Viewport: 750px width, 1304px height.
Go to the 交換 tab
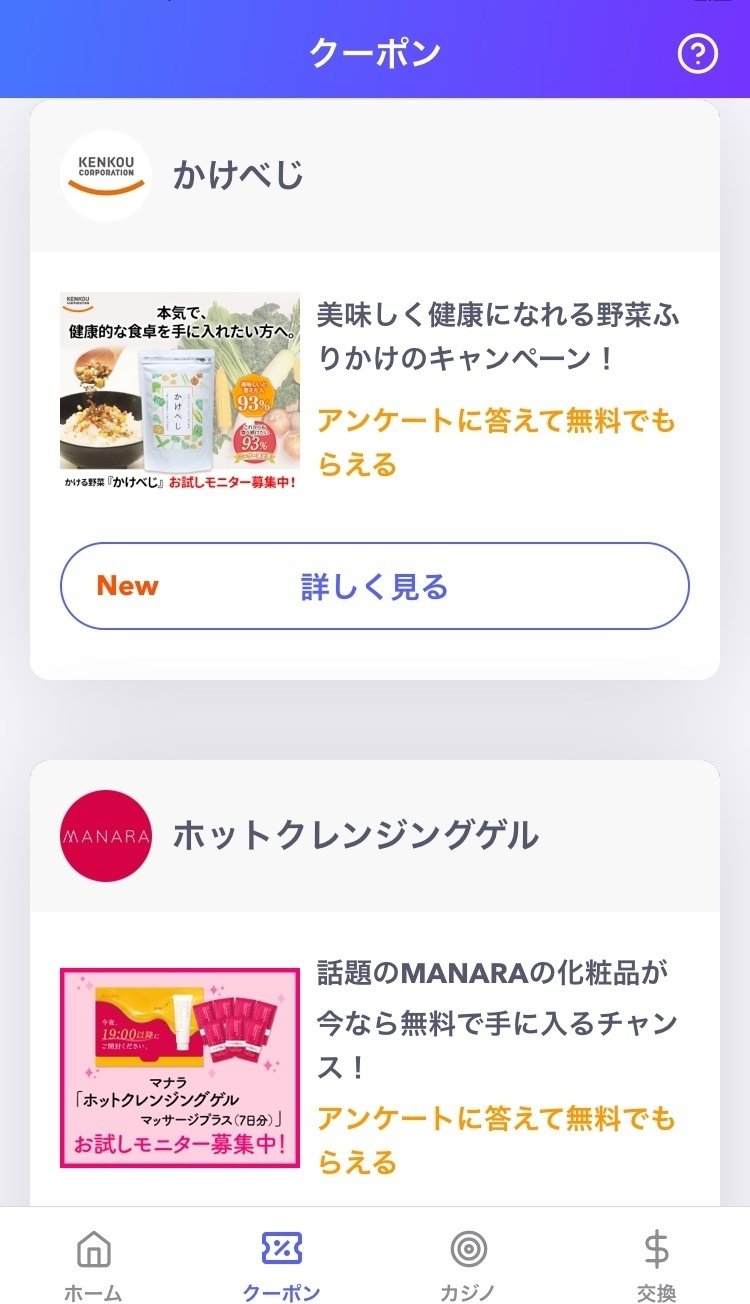657,1262
